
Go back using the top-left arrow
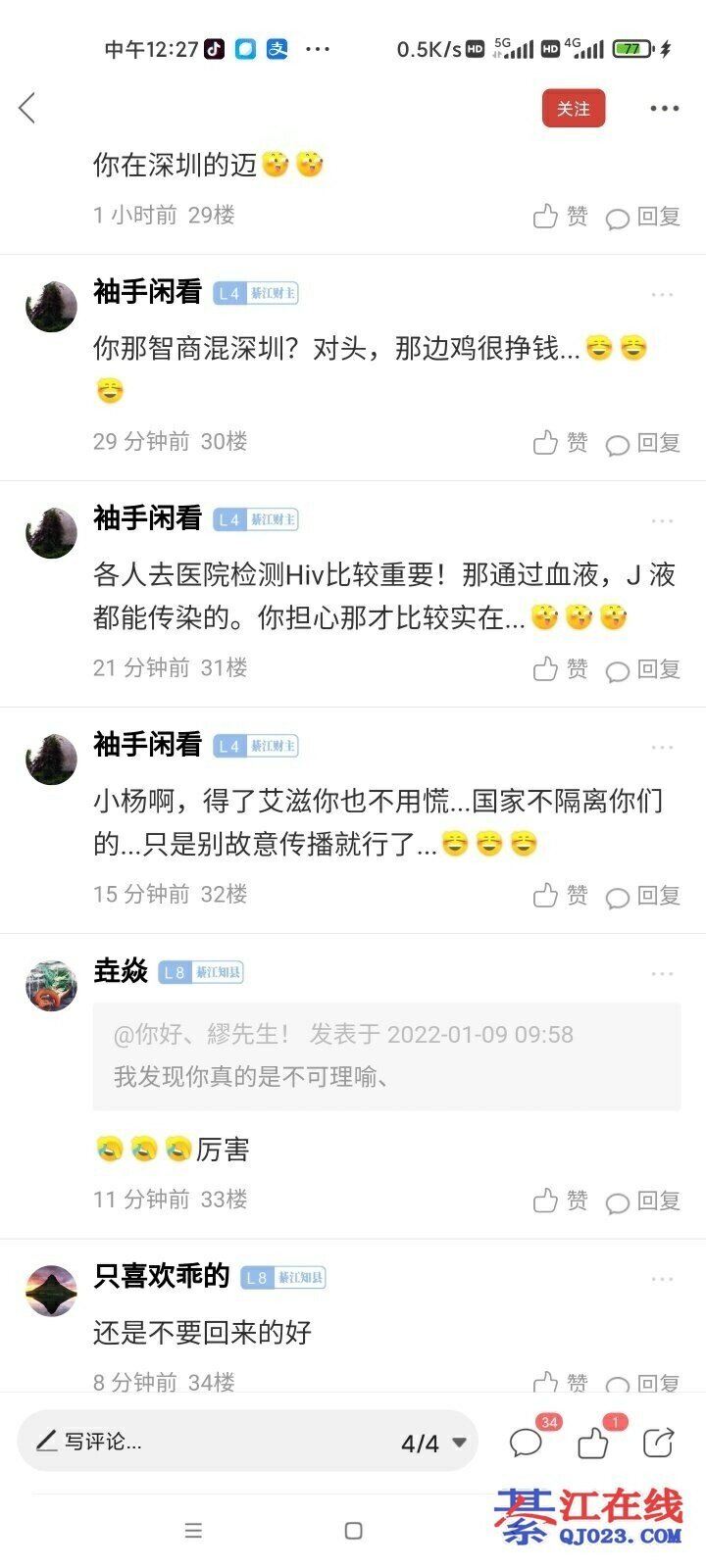pyautogui.click(x=27, y=108)
